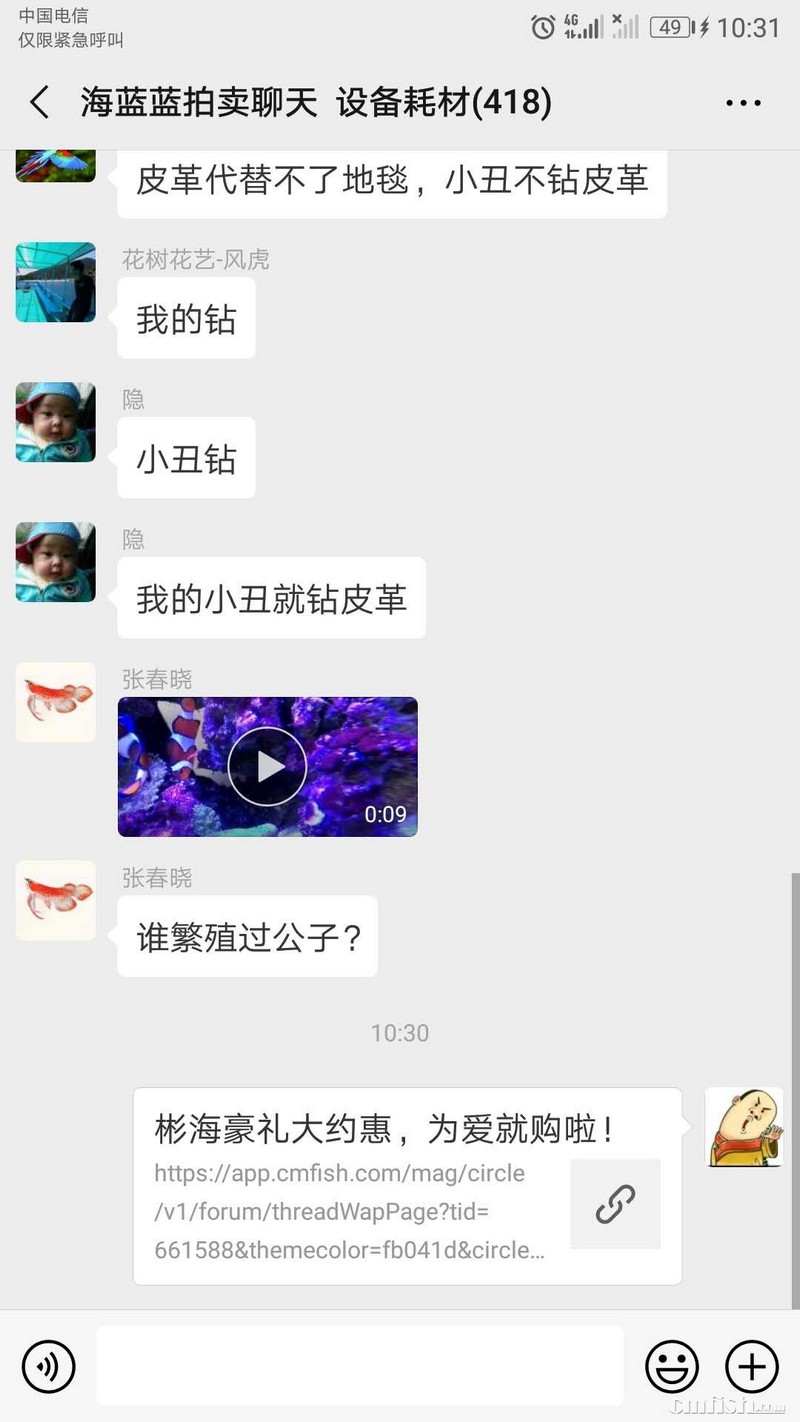
Task: Open the 彬海豪礼大约惠 shared link card
Action: point(407,1186)
